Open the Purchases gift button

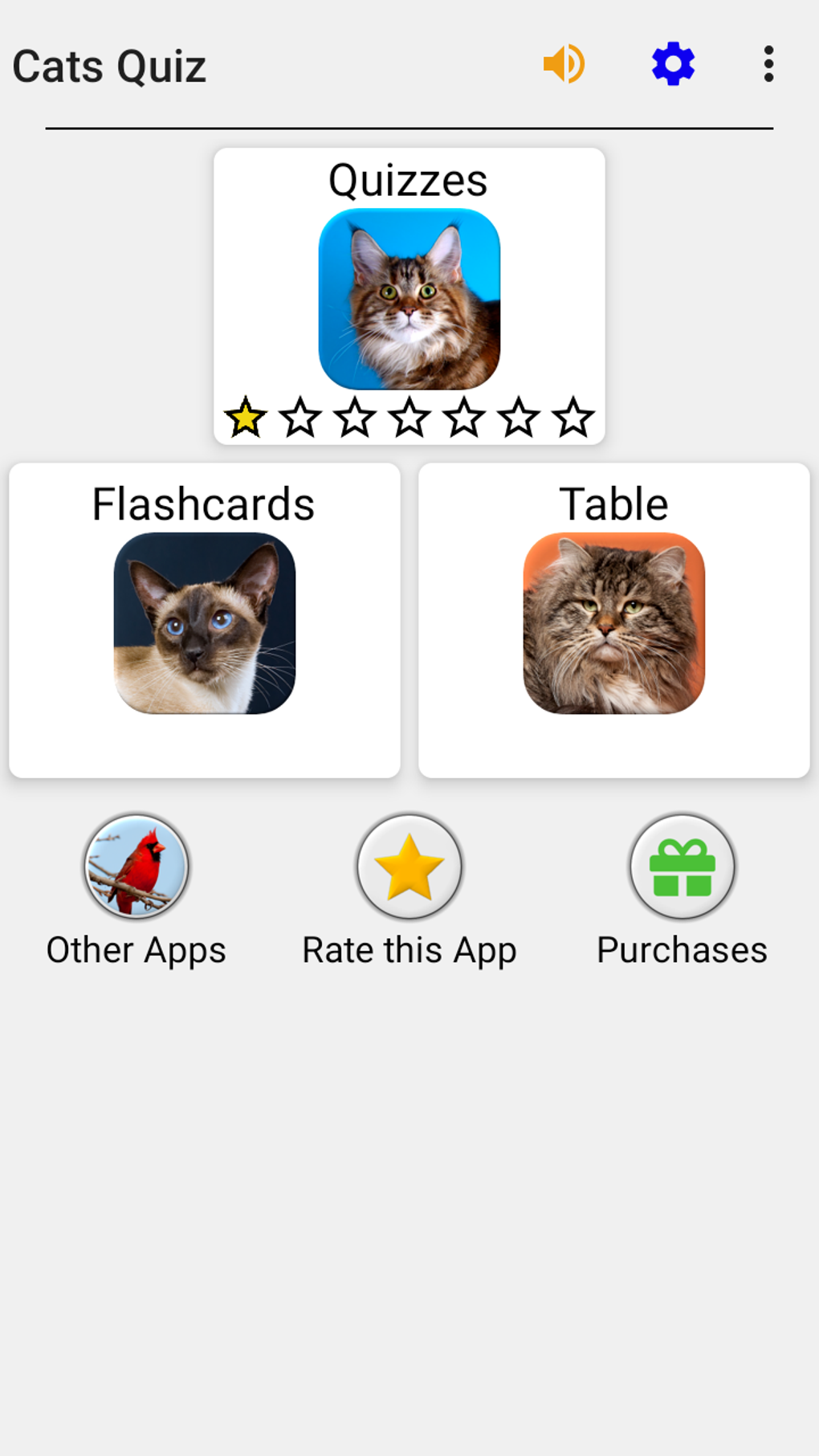[682, 867]
